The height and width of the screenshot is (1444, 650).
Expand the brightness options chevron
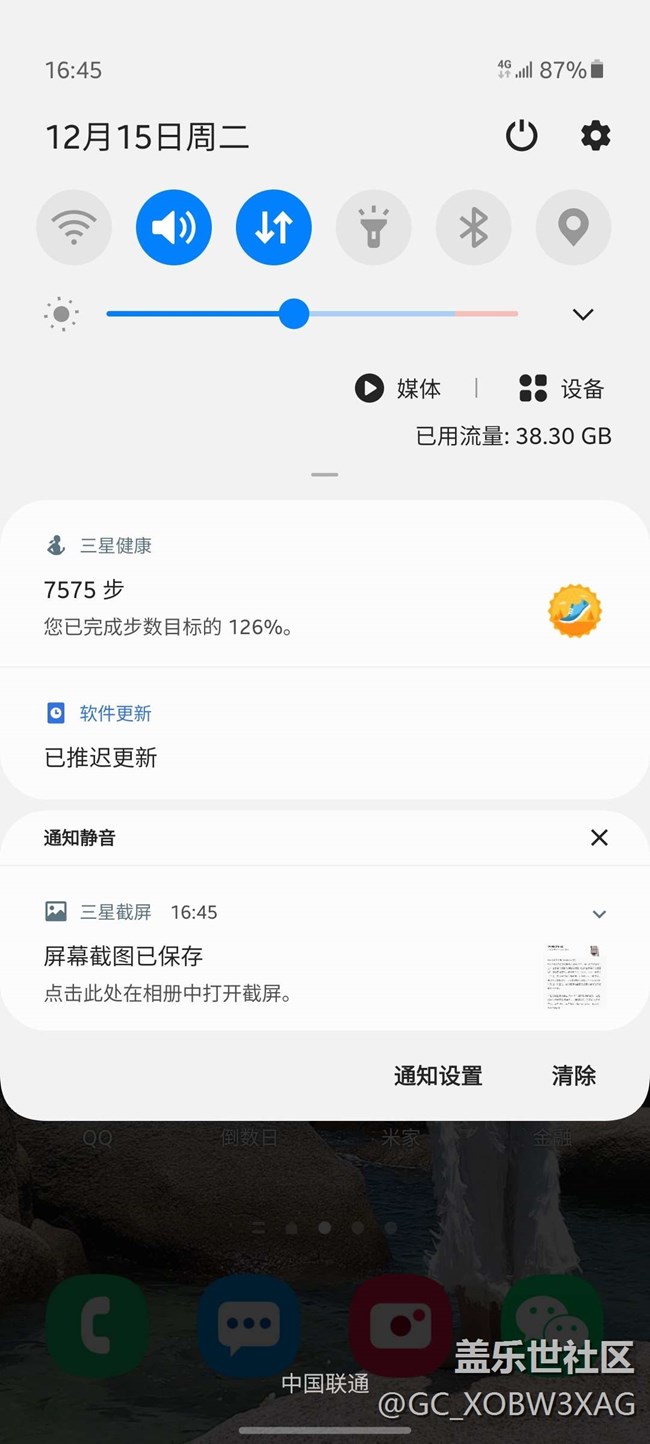pos(583,314)
